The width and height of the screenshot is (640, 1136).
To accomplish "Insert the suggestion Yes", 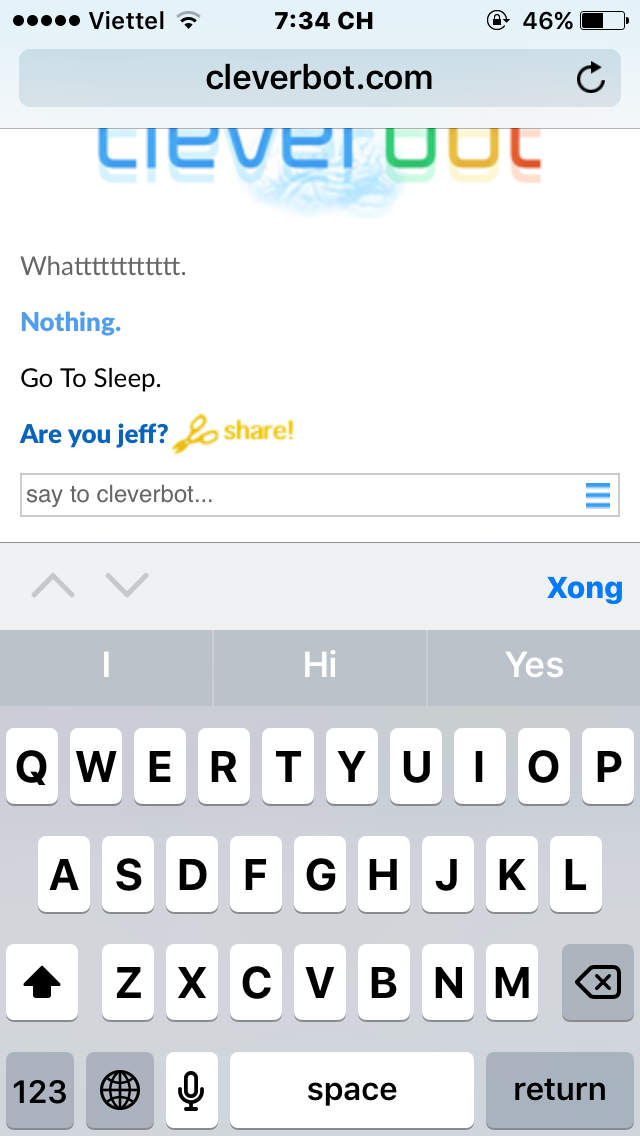I will [x=534, y=665].
